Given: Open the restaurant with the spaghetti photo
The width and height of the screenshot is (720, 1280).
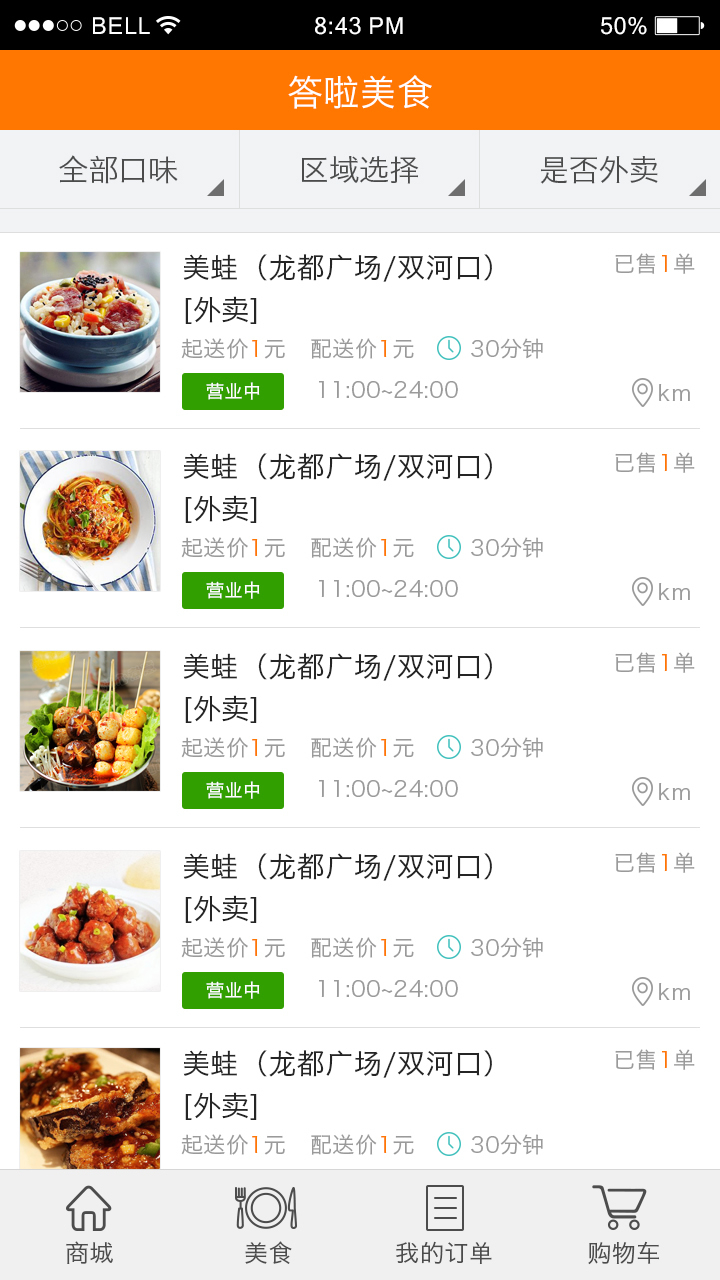Looking at the screenshot, I should (360, 528).
